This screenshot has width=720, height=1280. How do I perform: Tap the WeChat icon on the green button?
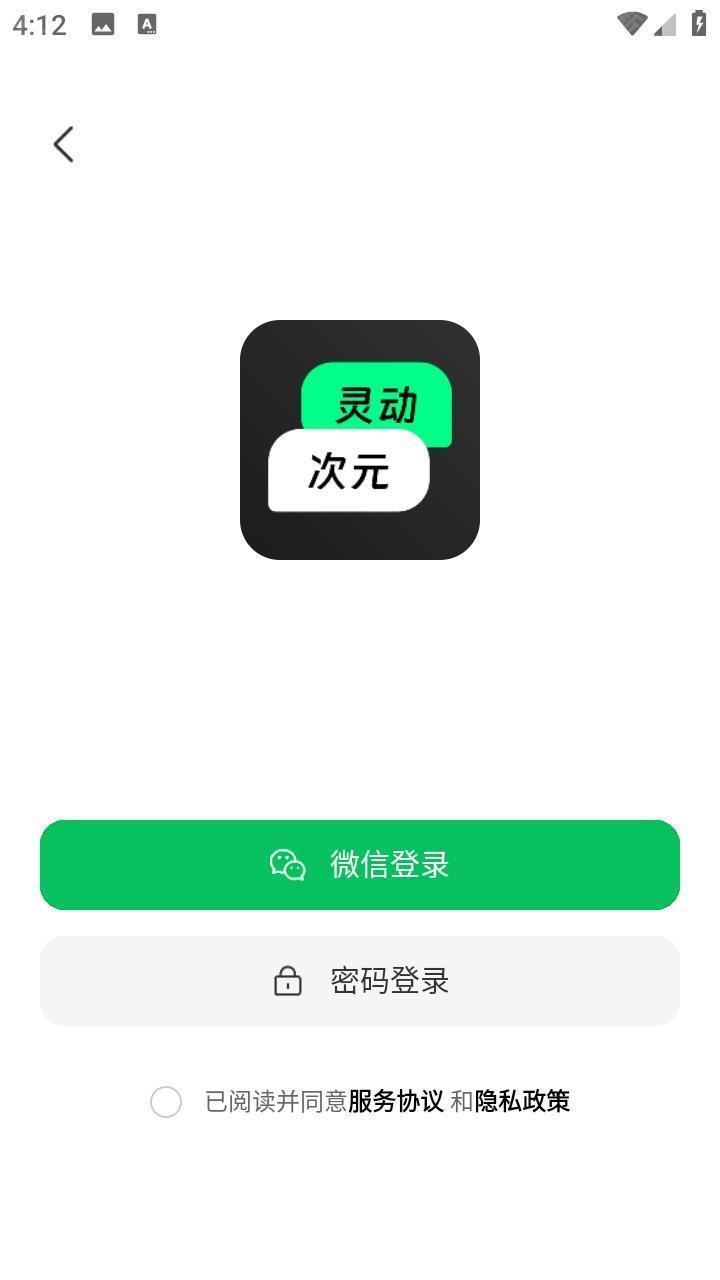288,864
